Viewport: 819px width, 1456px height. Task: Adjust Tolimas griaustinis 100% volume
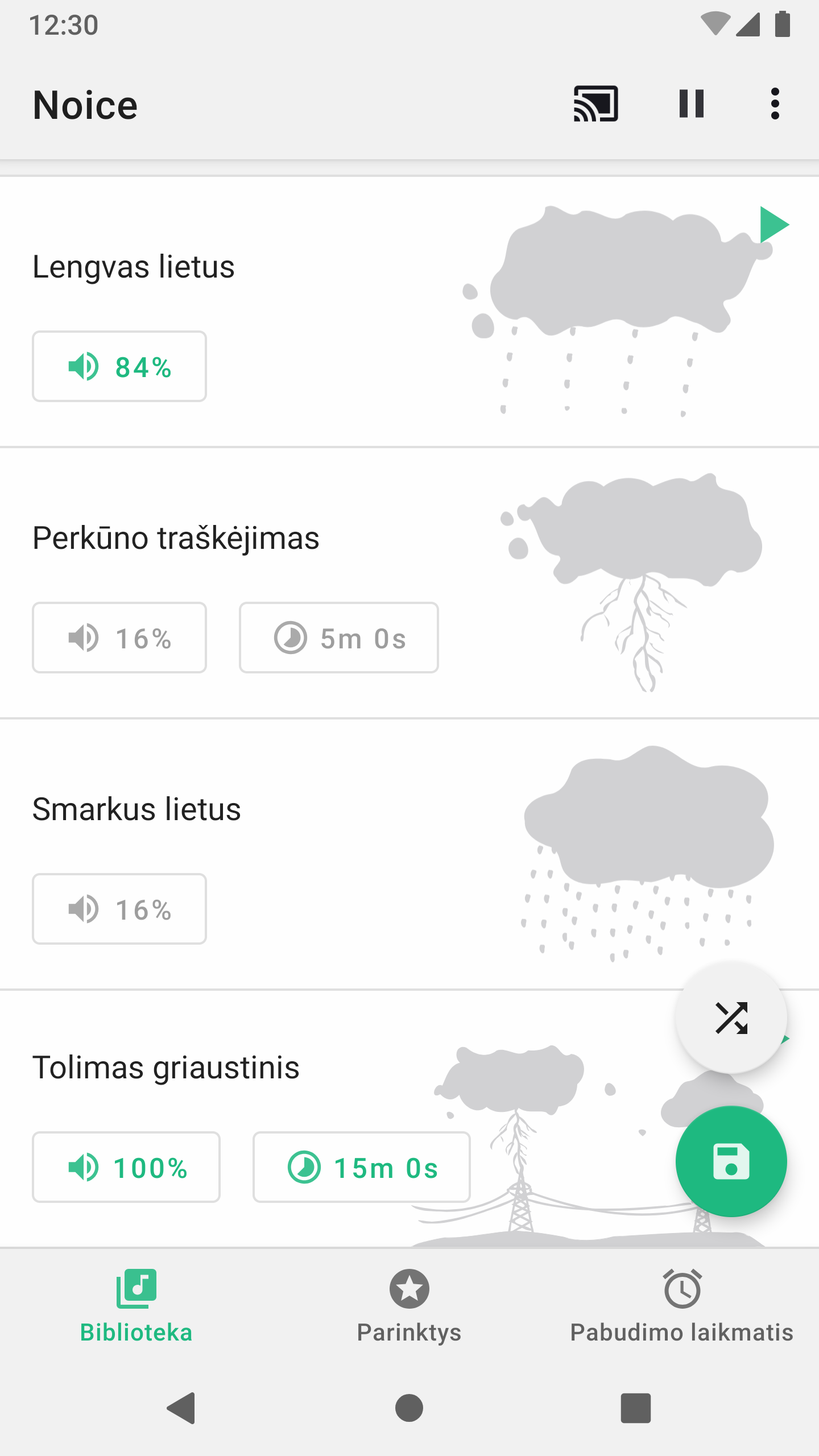click(126, 1167)
